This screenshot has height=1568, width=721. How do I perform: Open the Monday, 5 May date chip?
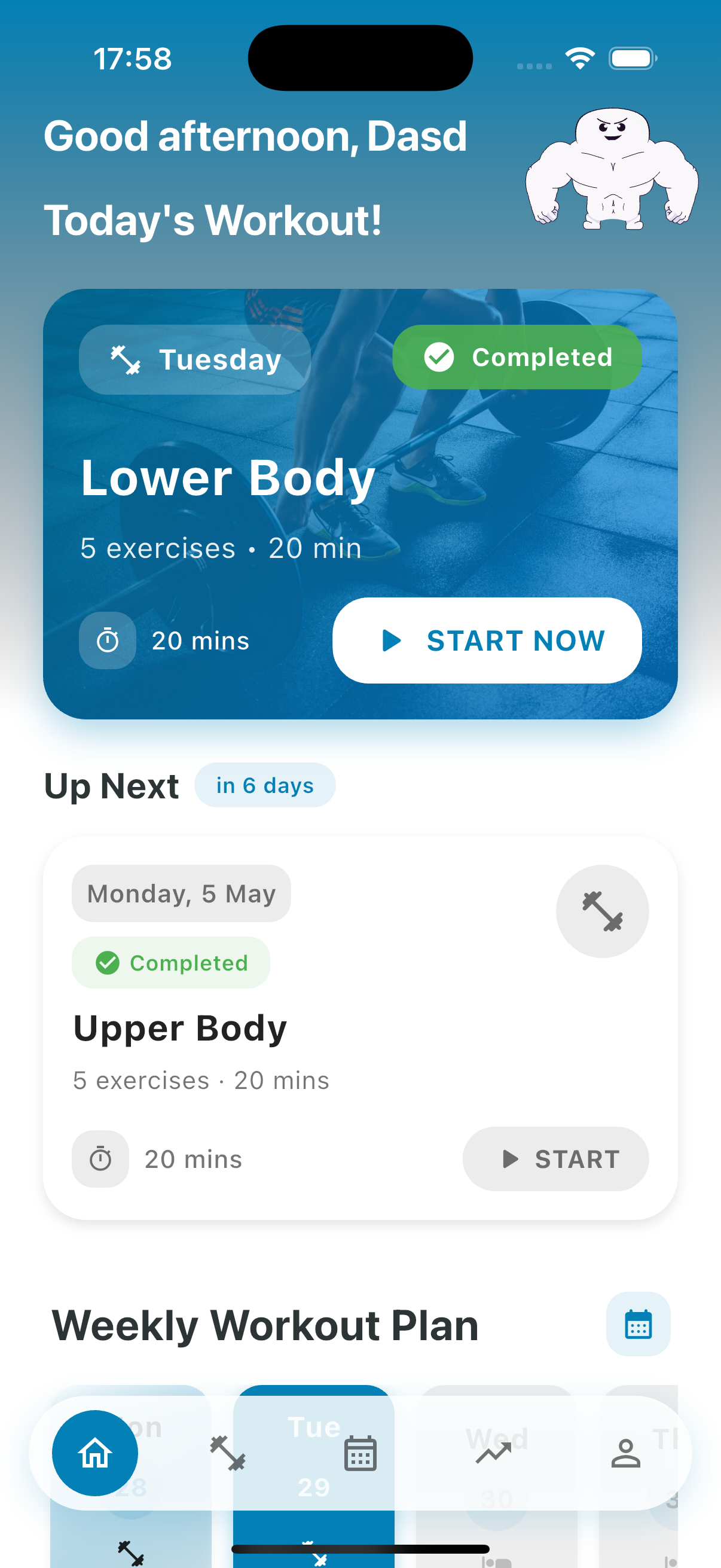[181, 892]
